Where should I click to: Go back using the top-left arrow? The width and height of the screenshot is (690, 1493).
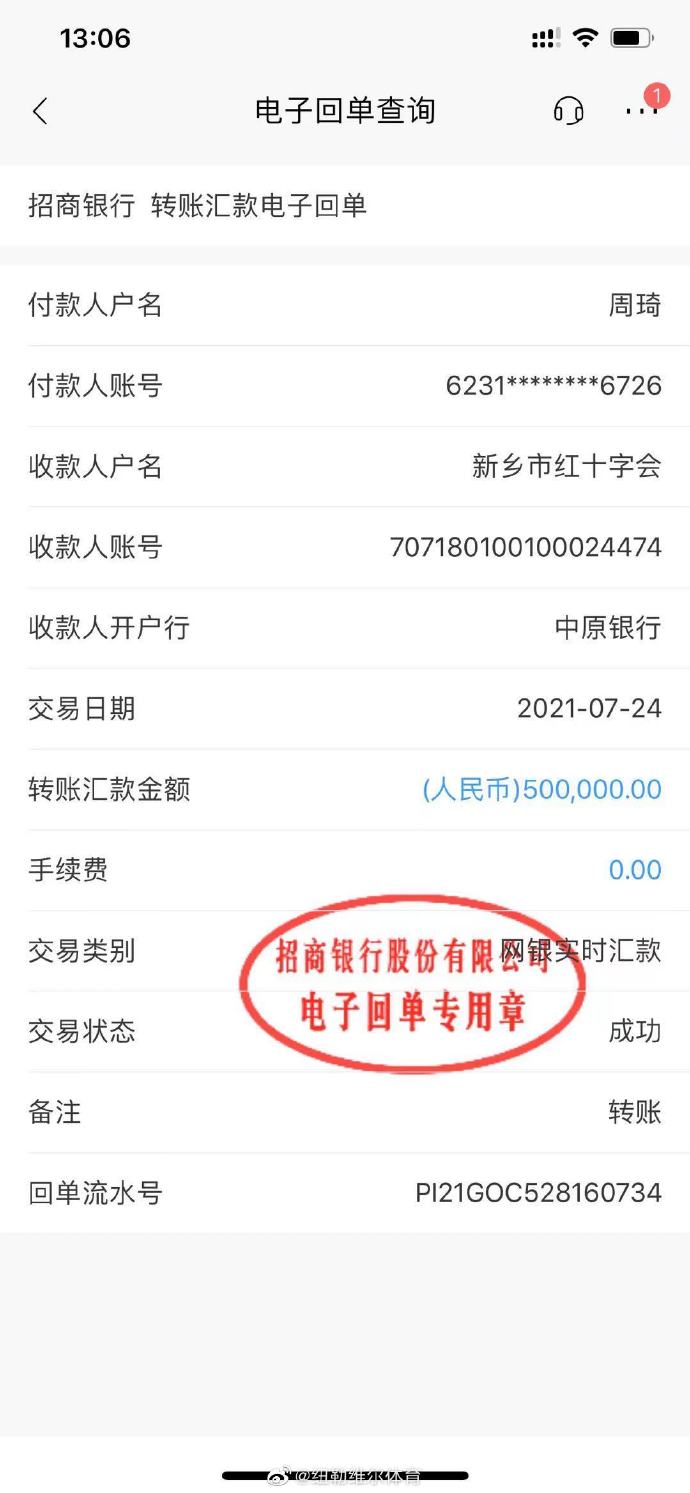click(x=40, y=111)
